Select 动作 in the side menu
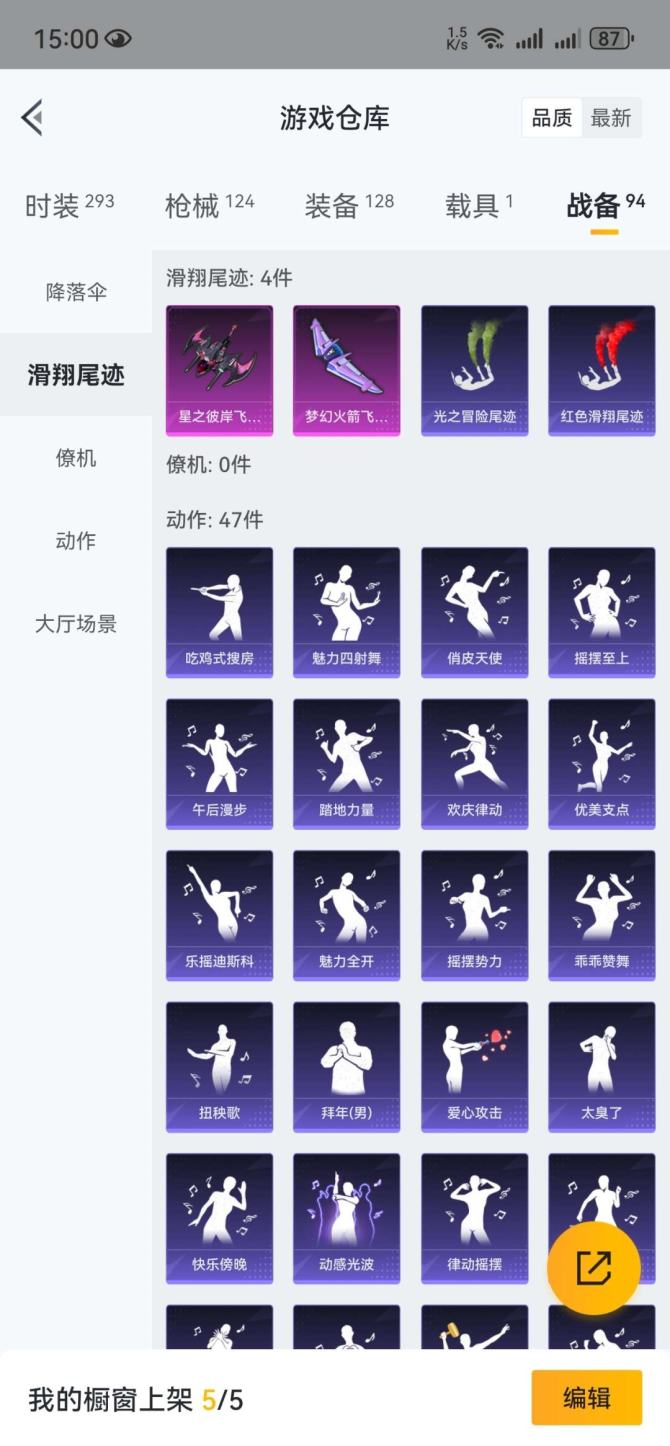Image resolution: width=670 pixels, height=1446 pixels. pos(76,541)
